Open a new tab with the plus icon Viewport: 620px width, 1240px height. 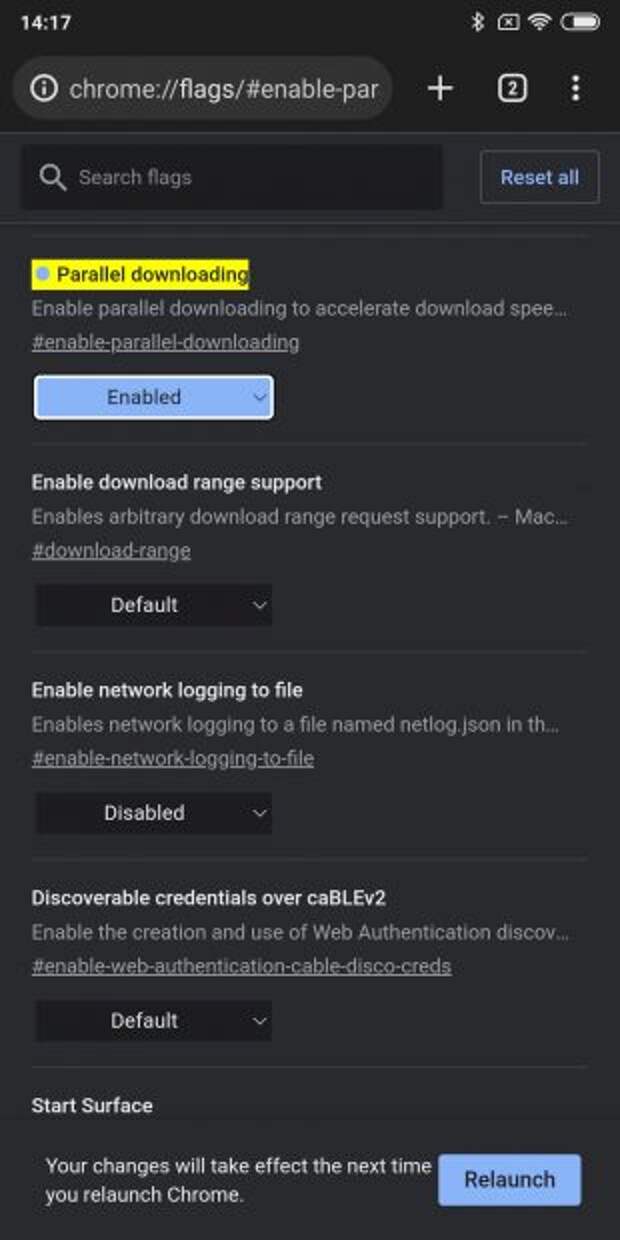point(440,88)
